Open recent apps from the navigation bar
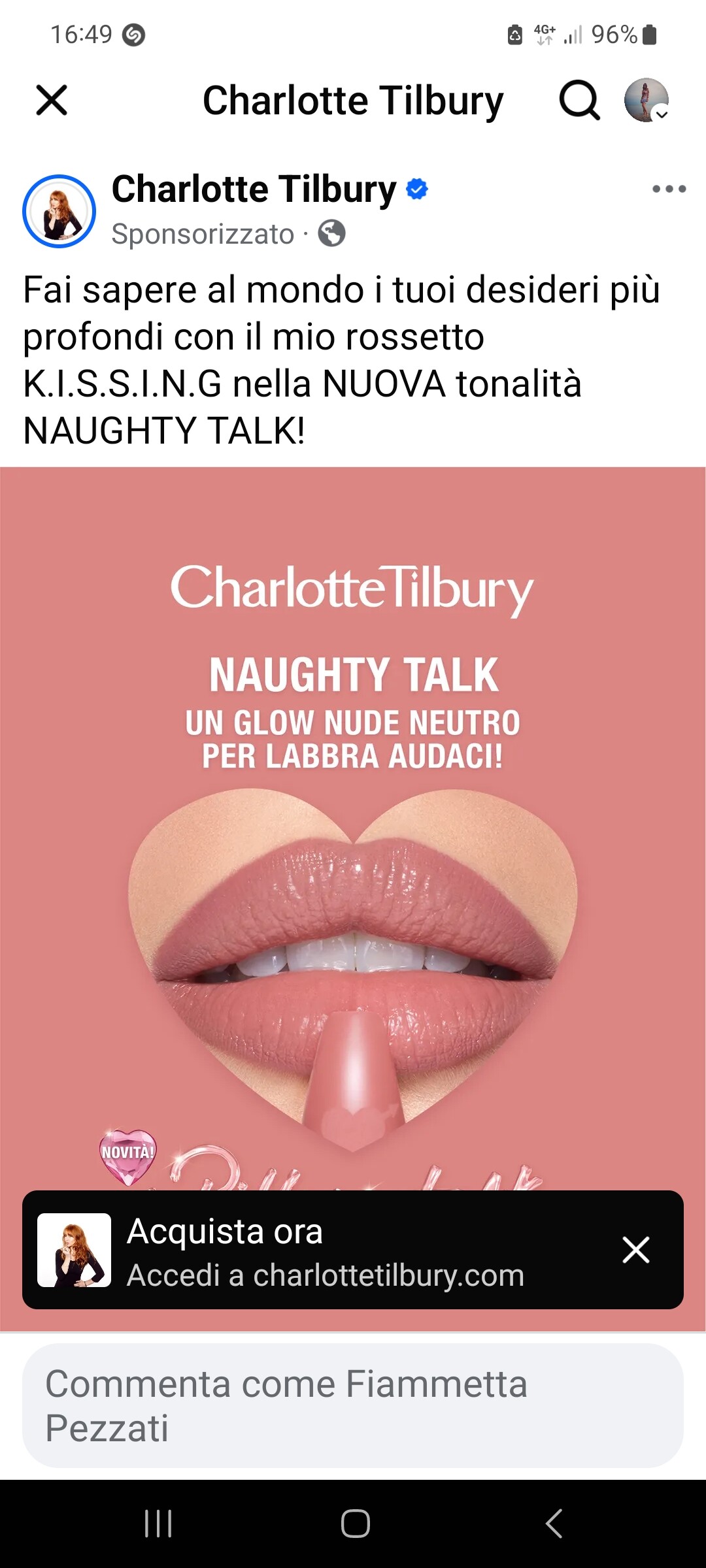The image size is (706, 1568). point(158,1524)
